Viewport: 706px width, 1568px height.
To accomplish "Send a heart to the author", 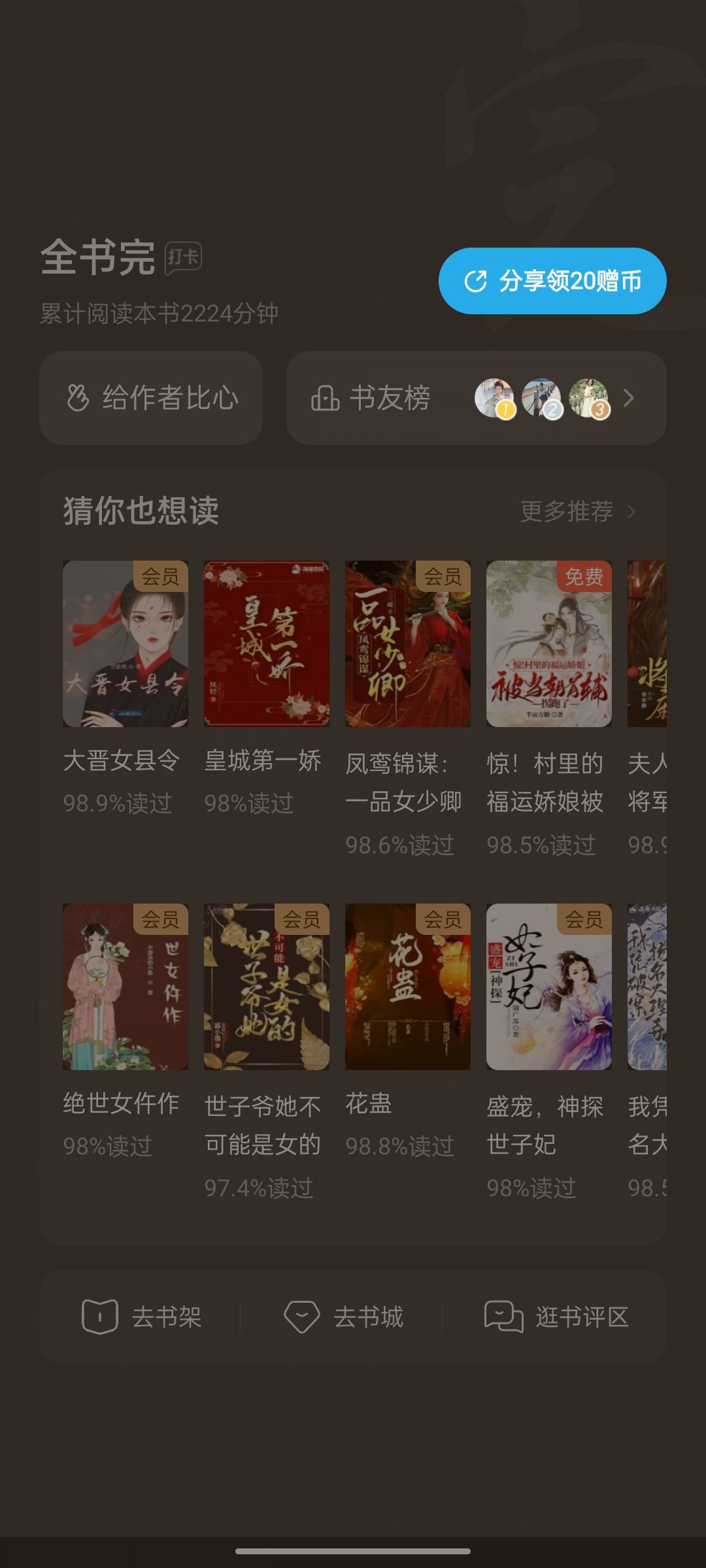I will point(151,398).
